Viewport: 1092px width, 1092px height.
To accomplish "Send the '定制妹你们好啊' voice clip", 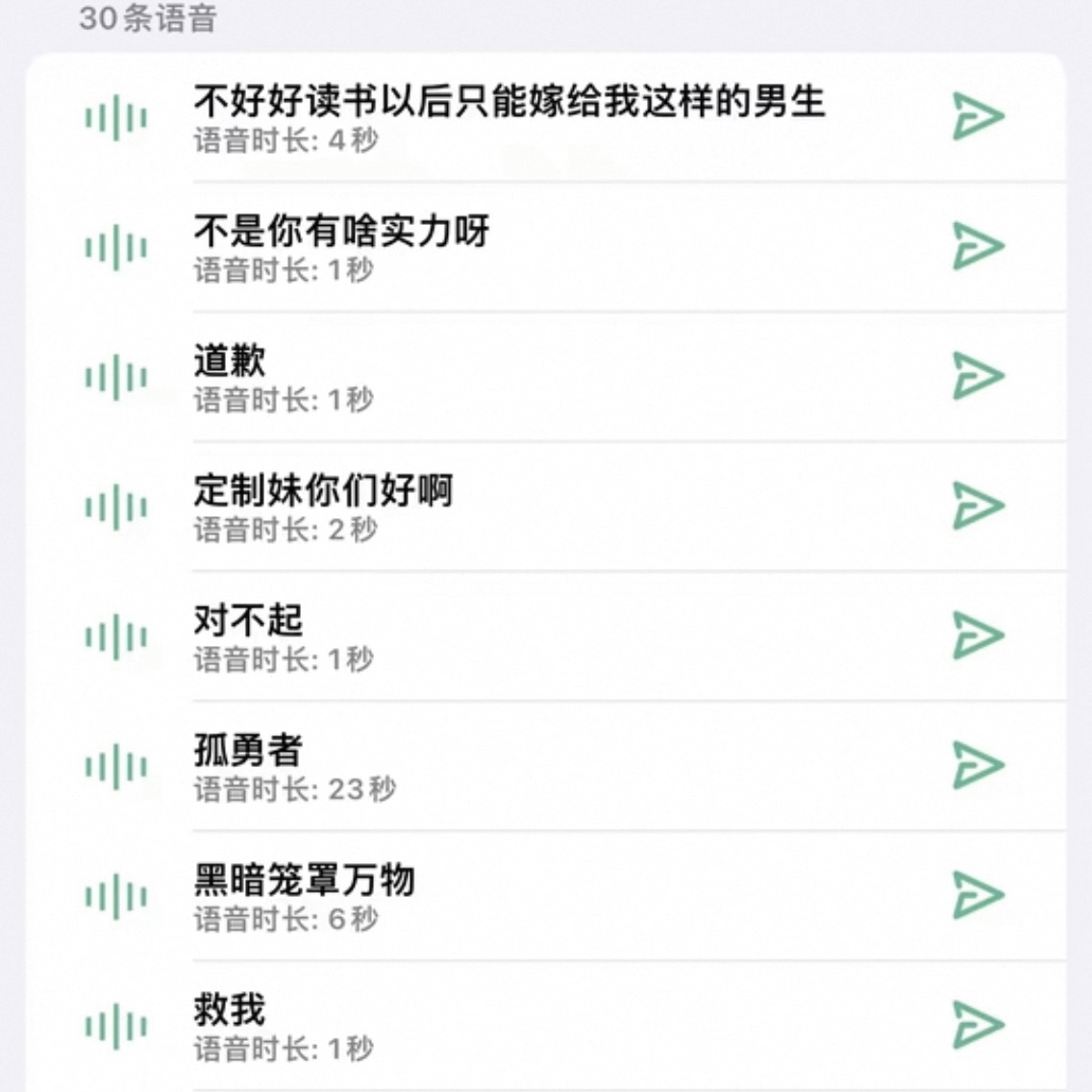I will [x=977, y=506].
